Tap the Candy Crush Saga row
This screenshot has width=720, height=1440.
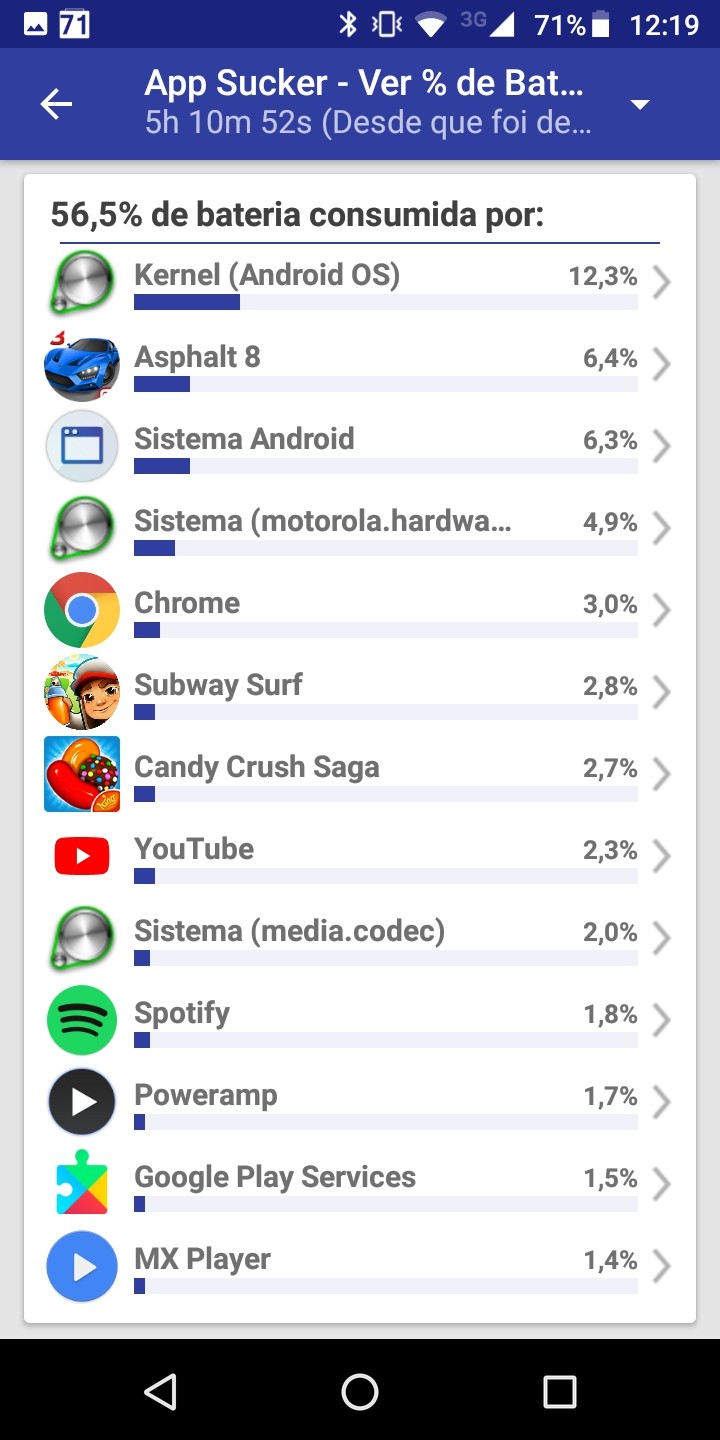coord(360,776)
